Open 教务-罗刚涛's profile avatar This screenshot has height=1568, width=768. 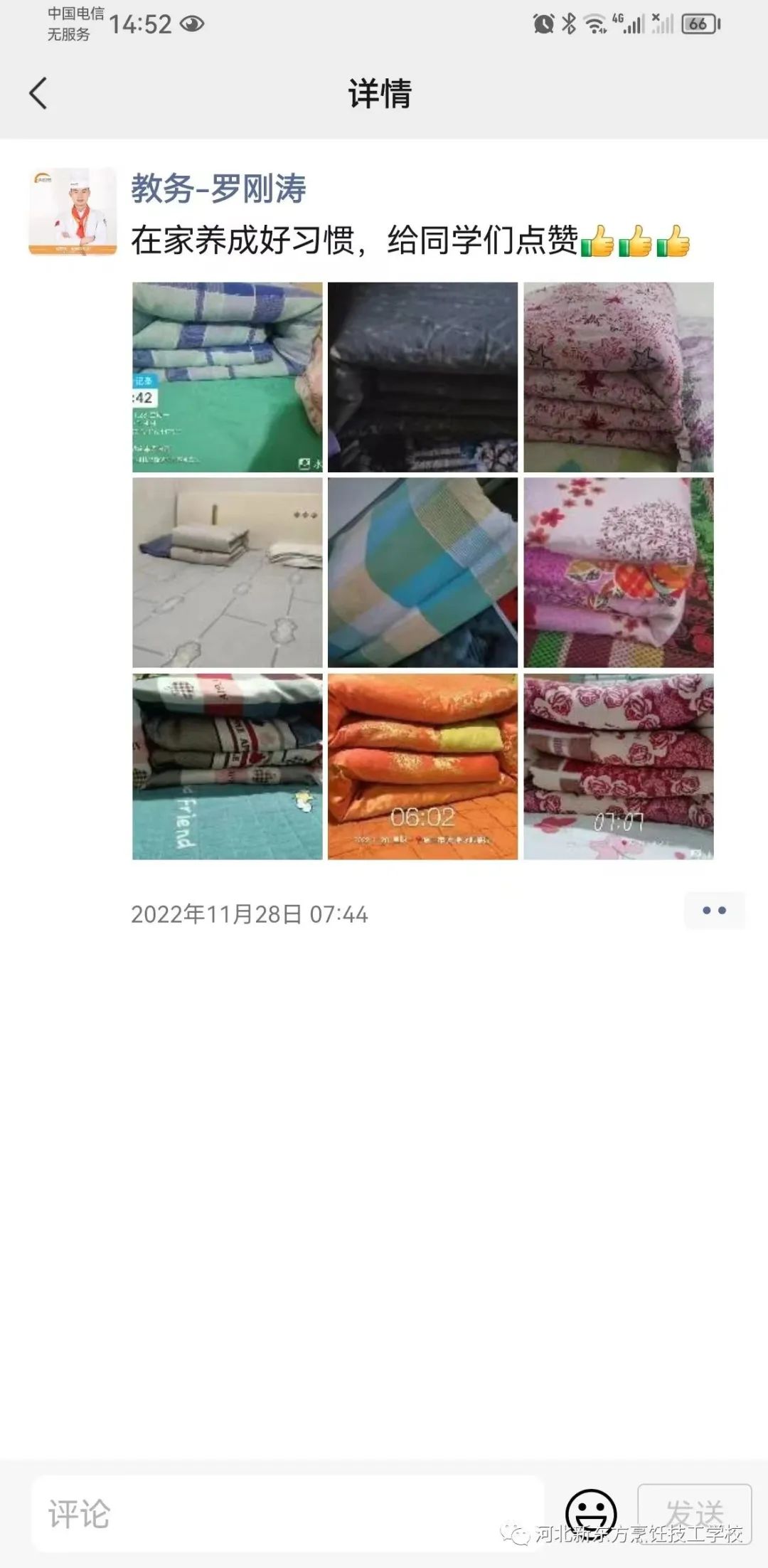pos(73,211)
